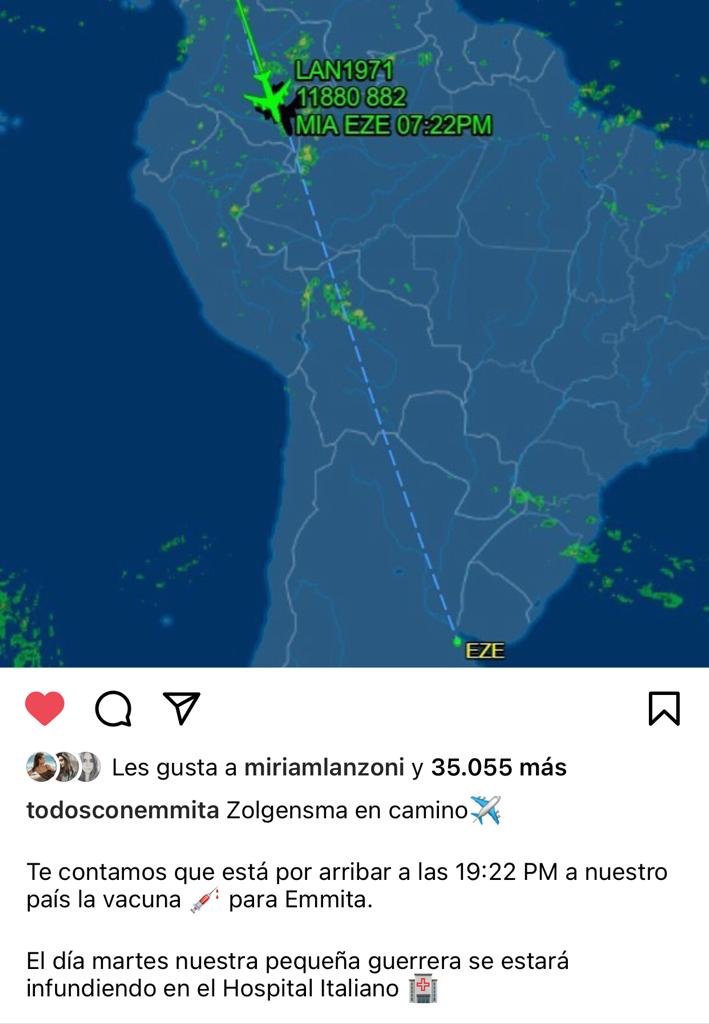The image size is (709, 1024).
Task: Save the post with the bookmark icon
Action: coord(664,708)
